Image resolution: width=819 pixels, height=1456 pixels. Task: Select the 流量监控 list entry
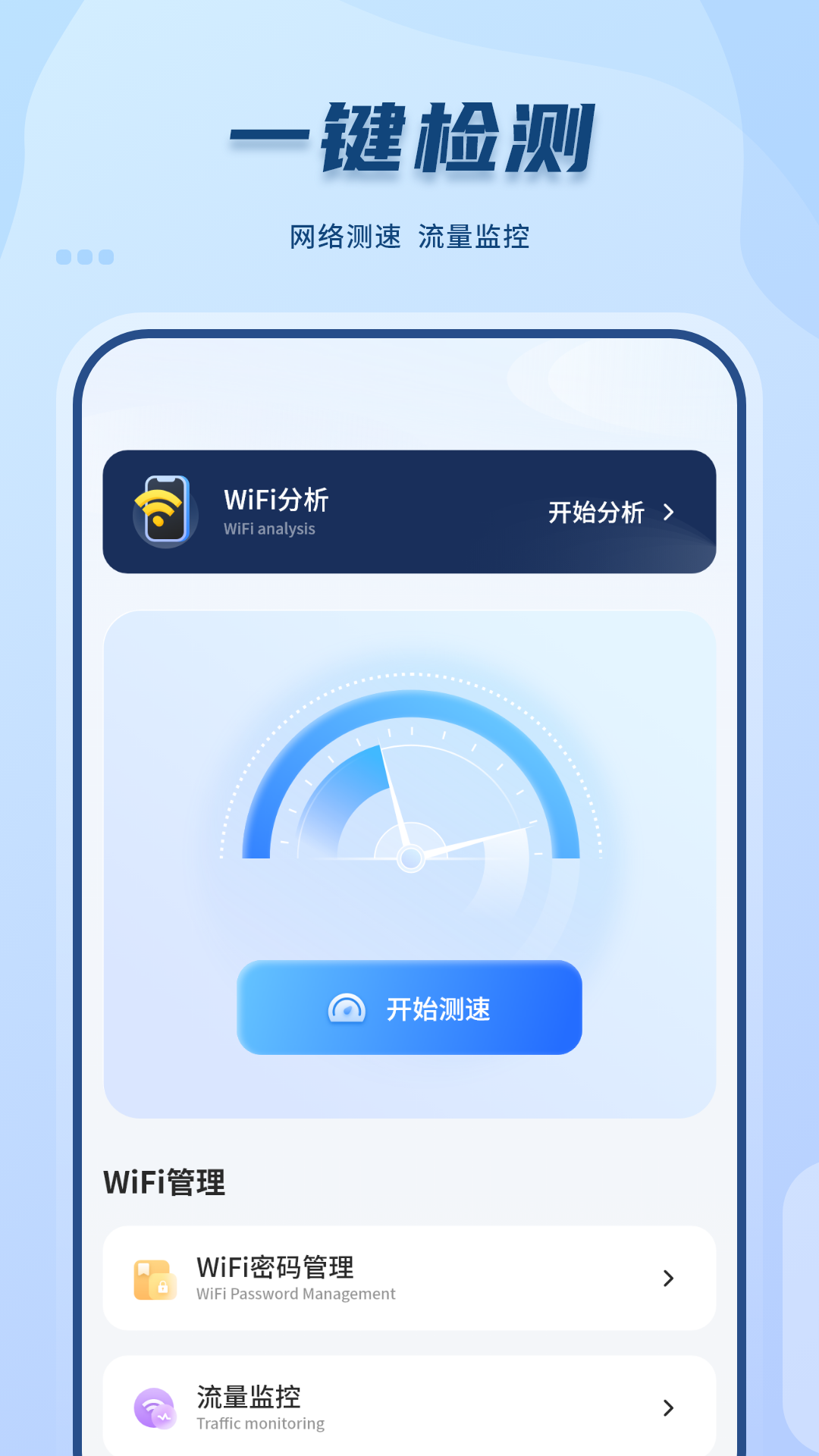coord(409,1409)
